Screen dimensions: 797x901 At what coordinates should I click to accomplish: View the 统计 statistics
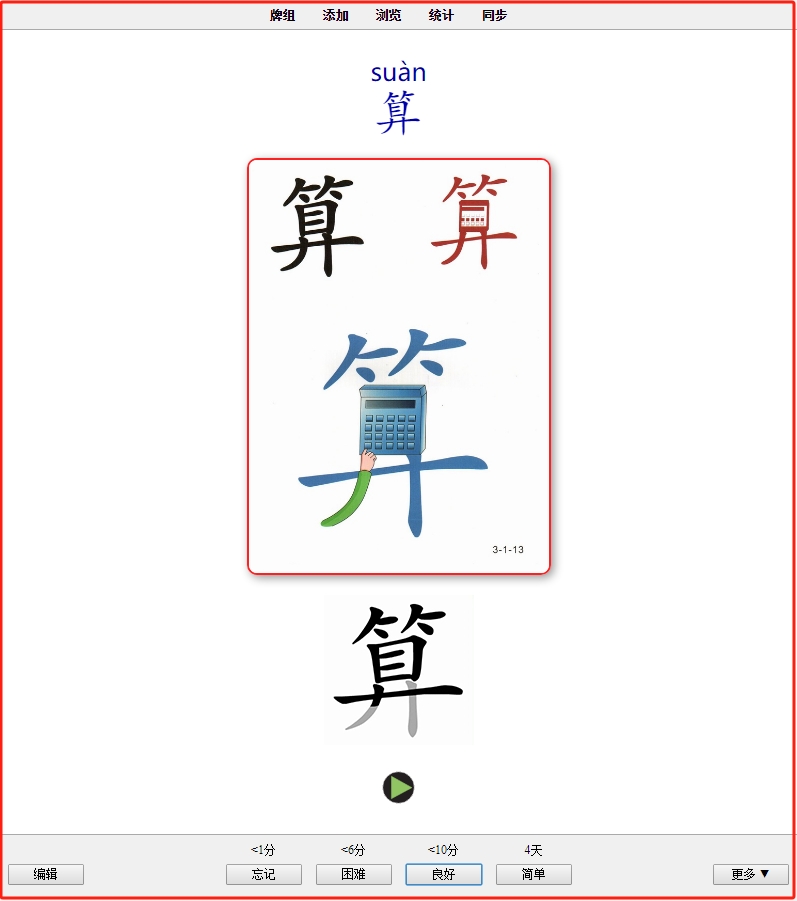tap(441, 16)
